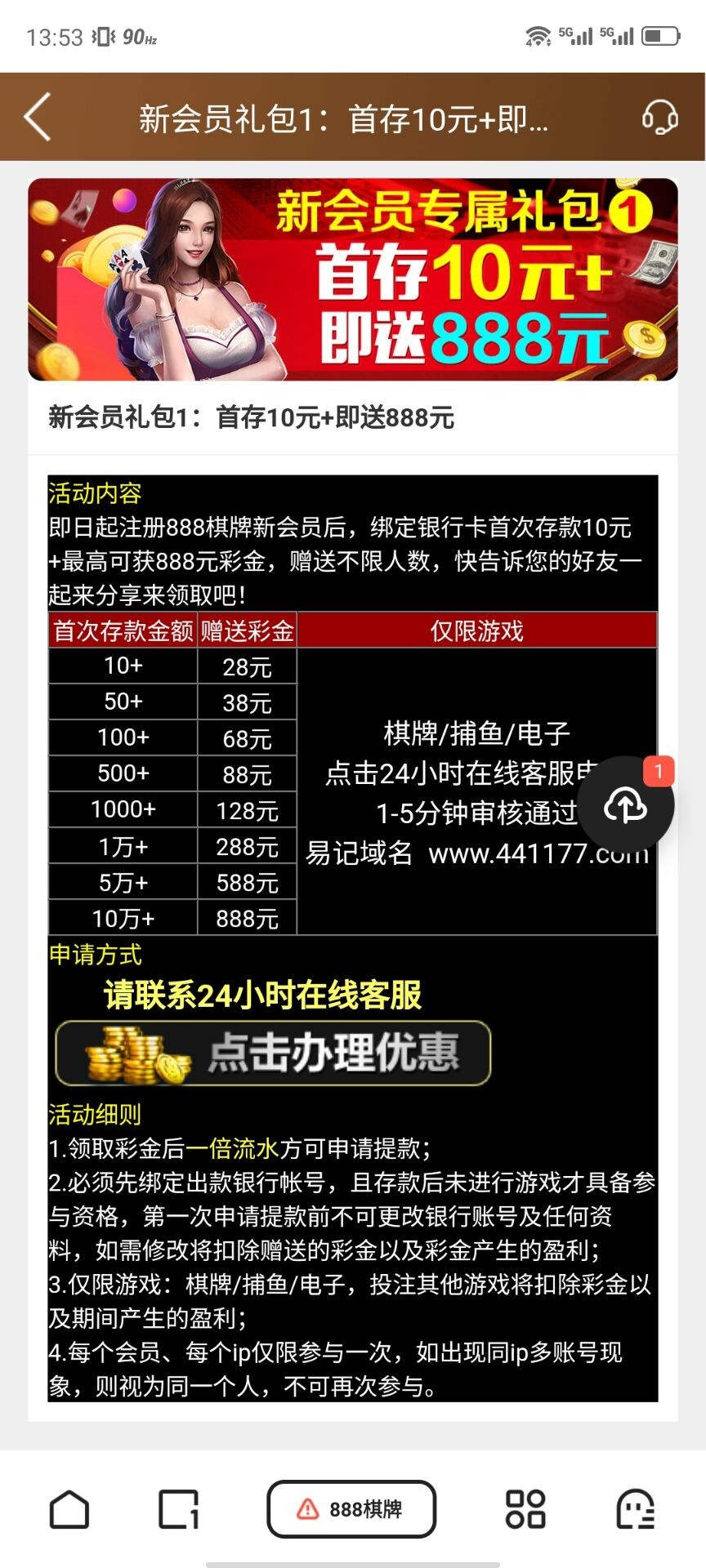Open the ghost-icon profile menu
The height and width of the screenshot is (1568, 706).
click(635, 1508)
